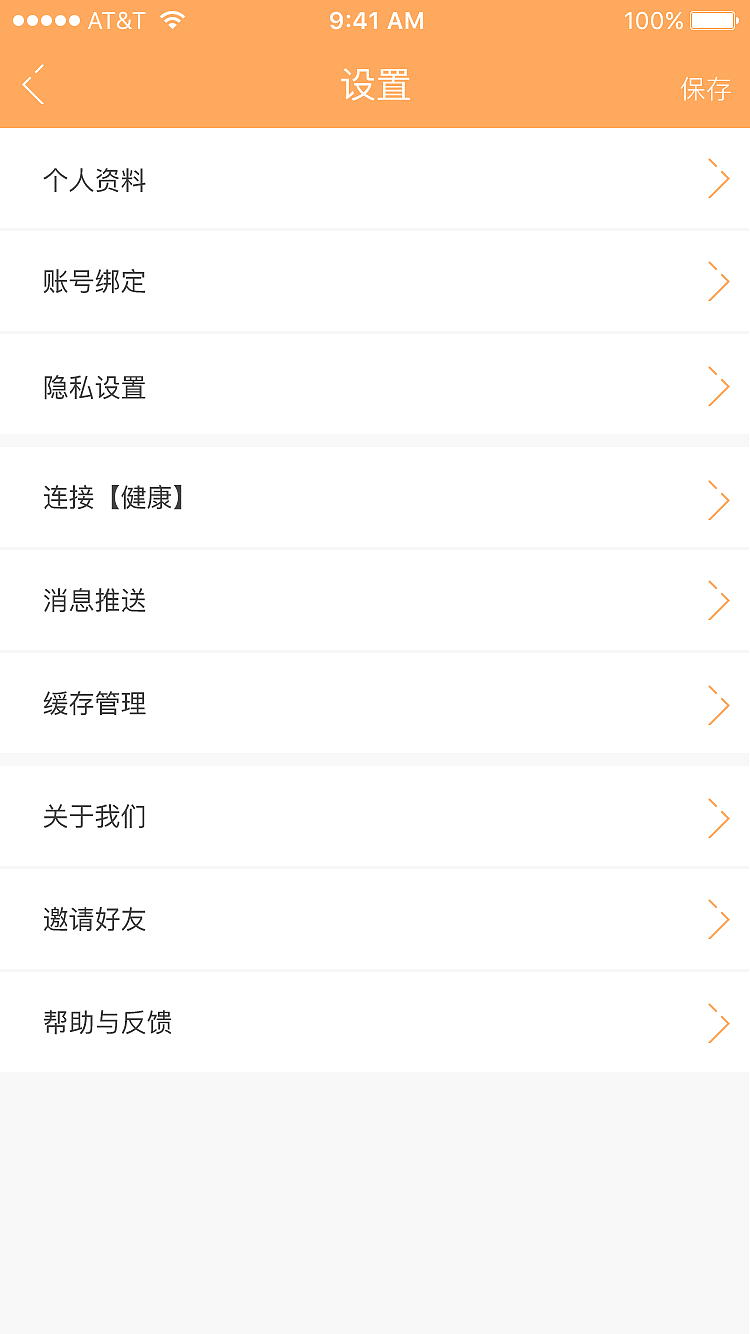Tap the 9:41 AM clock display
750x1334 pixels.
pyautogui.click(x=375, y=19)
